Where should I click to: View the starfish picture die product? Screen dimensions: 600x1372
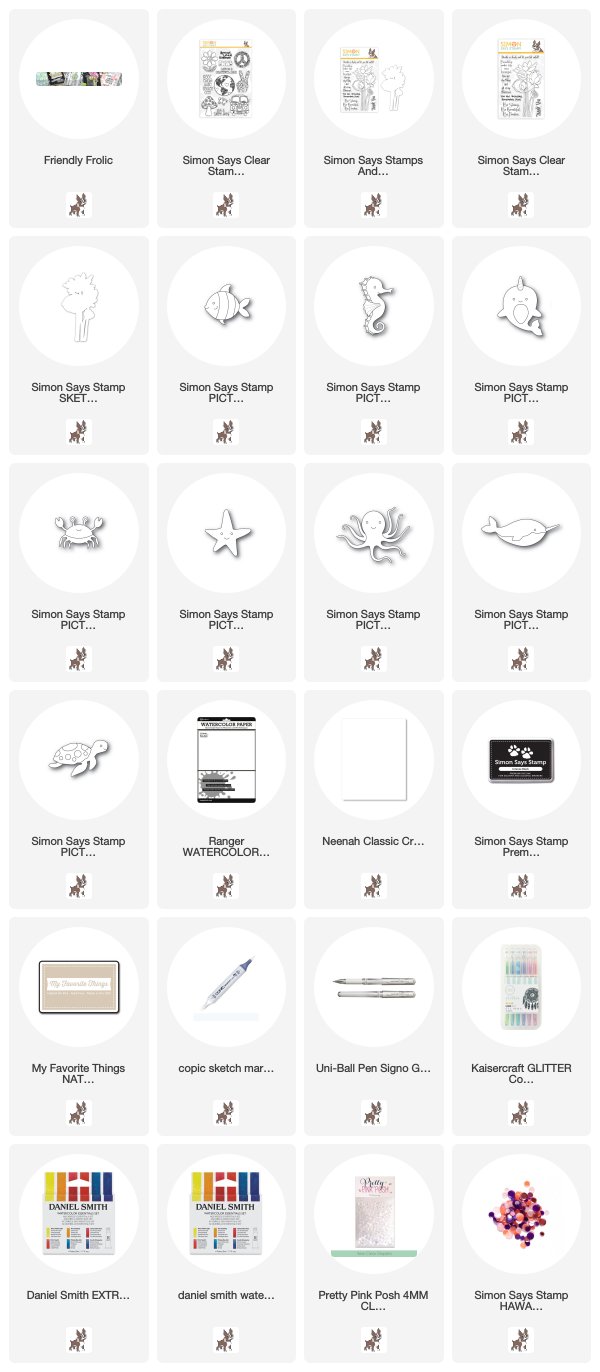point(226,572)
